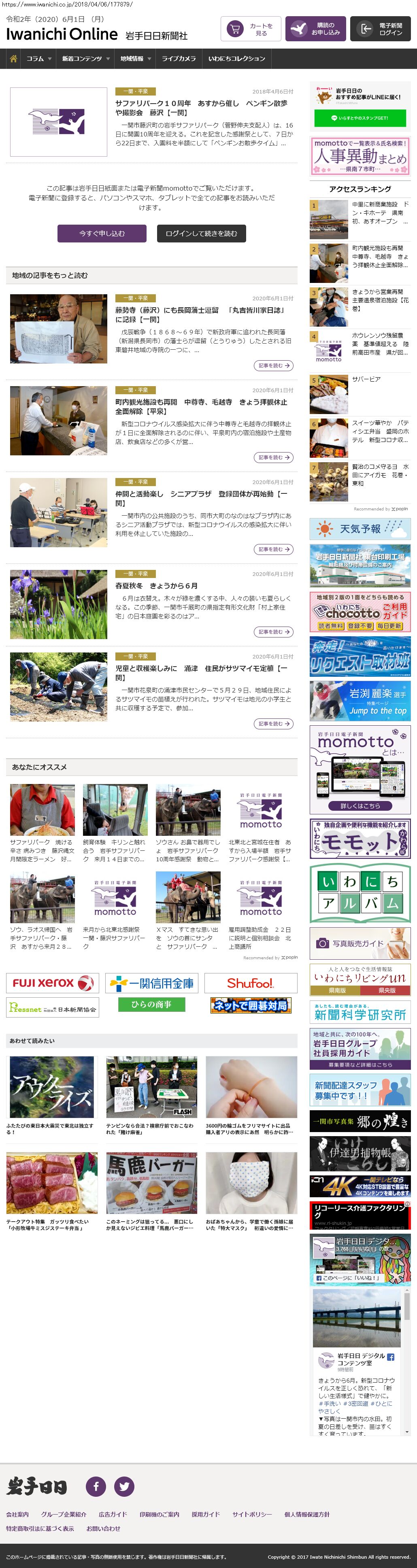Tap ログインして続きを読む button
Image resolution: width=417 pixels, height=1568 pixels.
coord(202,233)
